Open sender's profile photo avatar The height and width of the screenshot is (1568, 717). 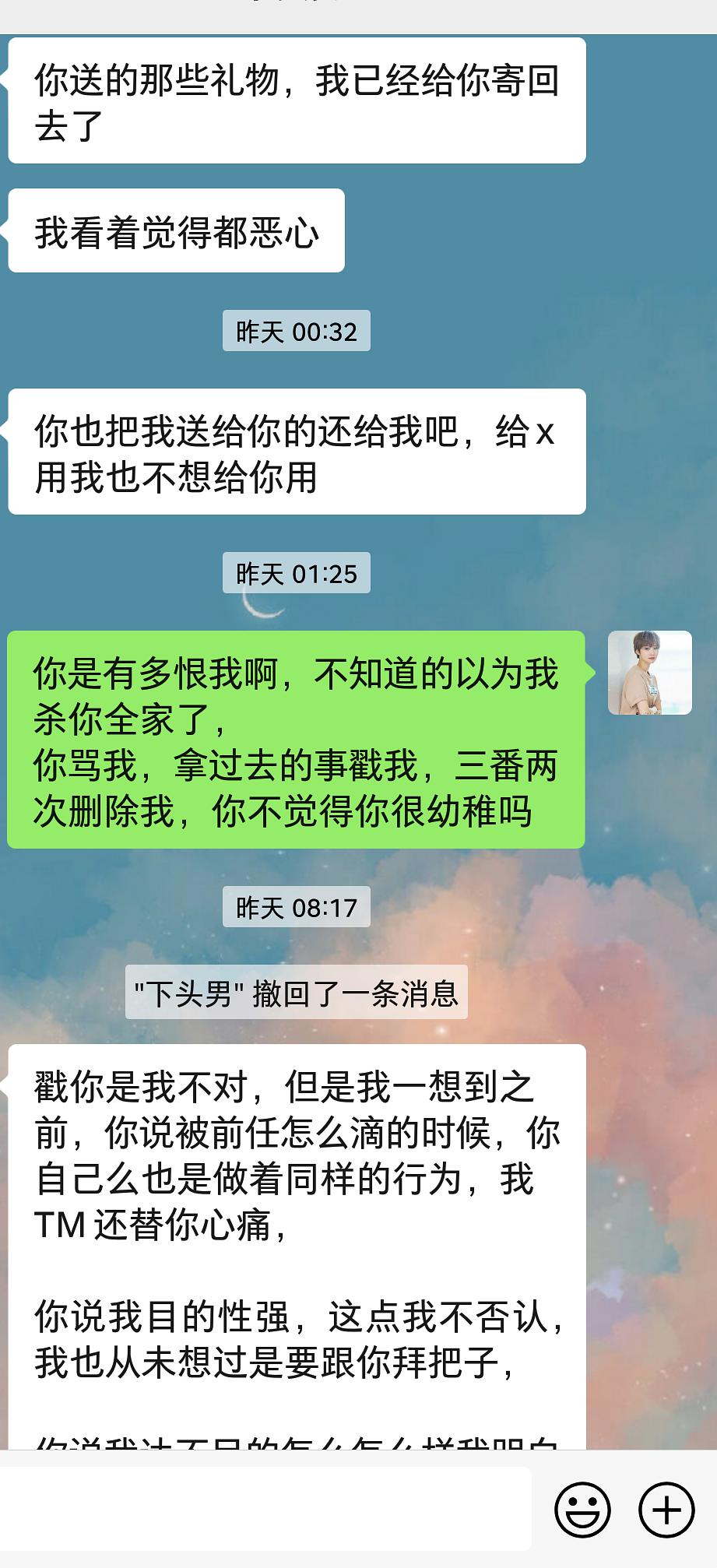pos(649,673)
